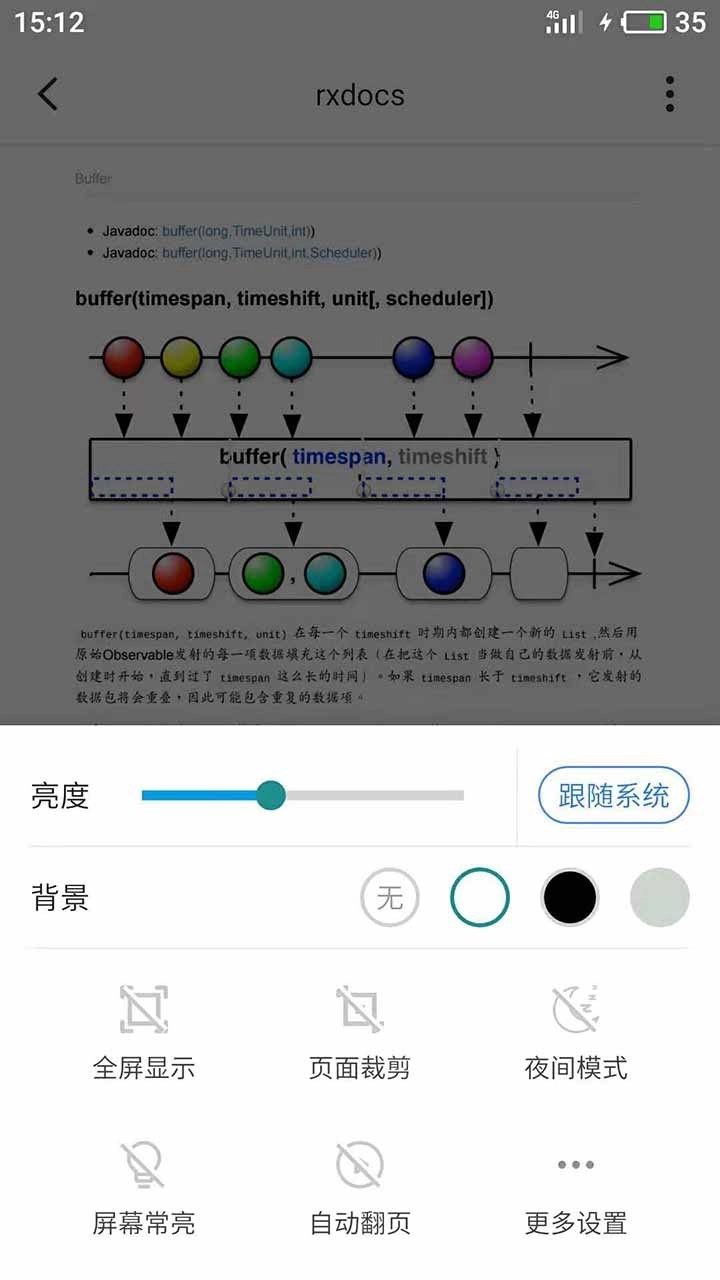Select the Buffer section heading
This screenshot has height=1280, width=720.
93,178
